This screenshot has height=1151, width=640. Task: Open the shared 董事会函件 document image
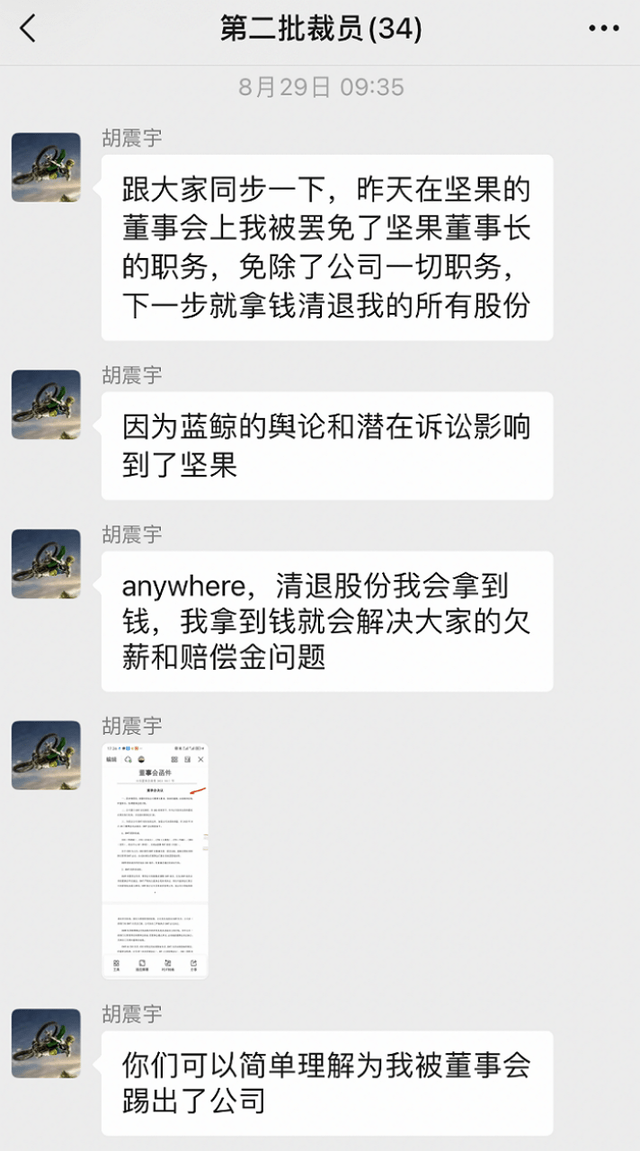pos(155,859)
